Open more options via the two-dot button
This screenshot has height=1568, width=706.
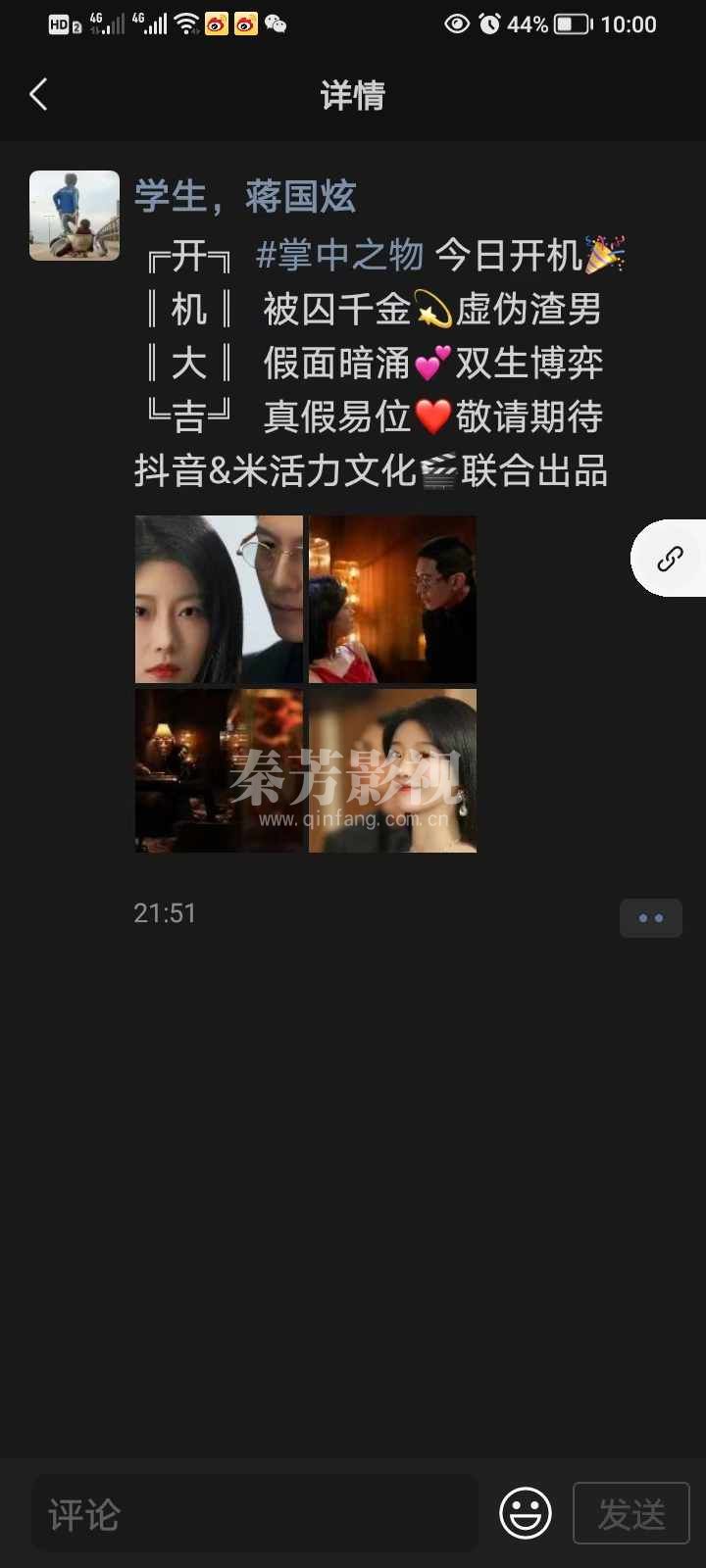coord(651,918)
